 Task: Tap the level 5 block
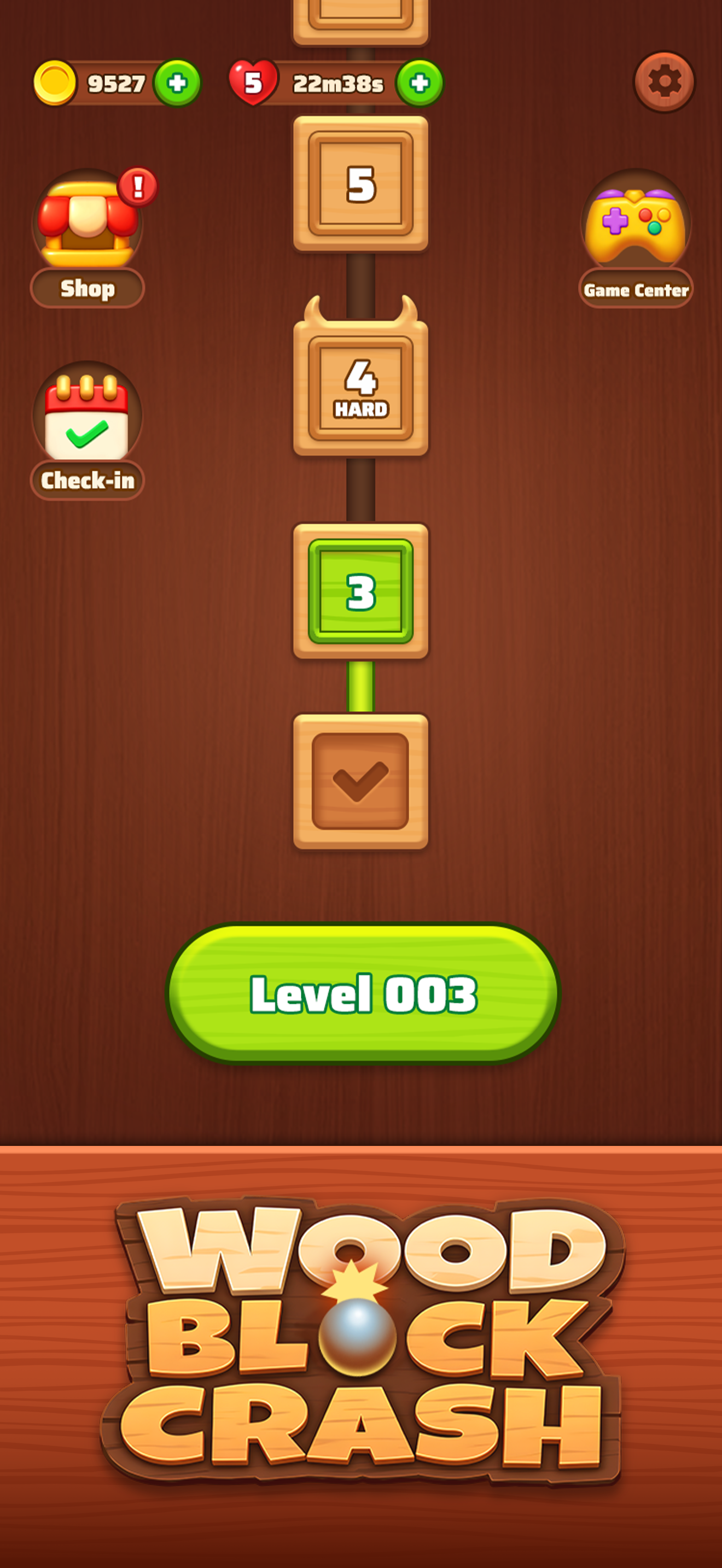click(x=361, y=184)
